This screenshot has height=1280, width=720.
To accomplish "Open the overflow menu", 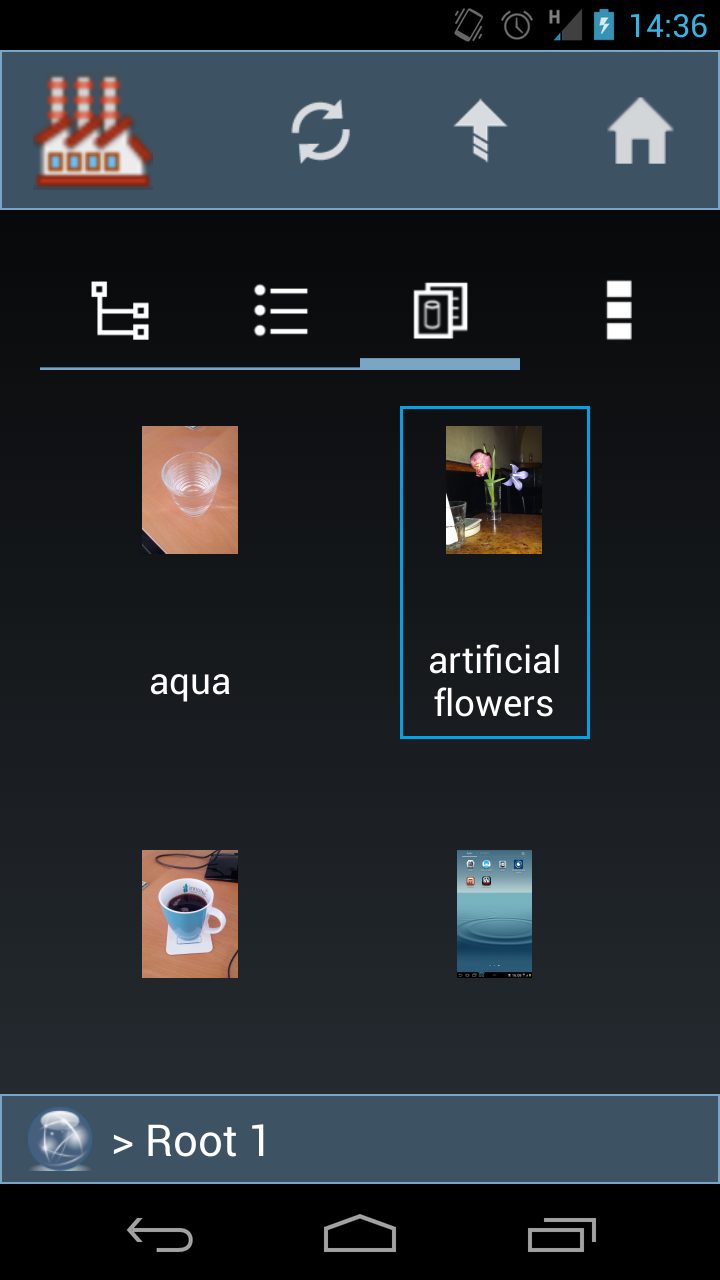I will click(x=619, y=311).
